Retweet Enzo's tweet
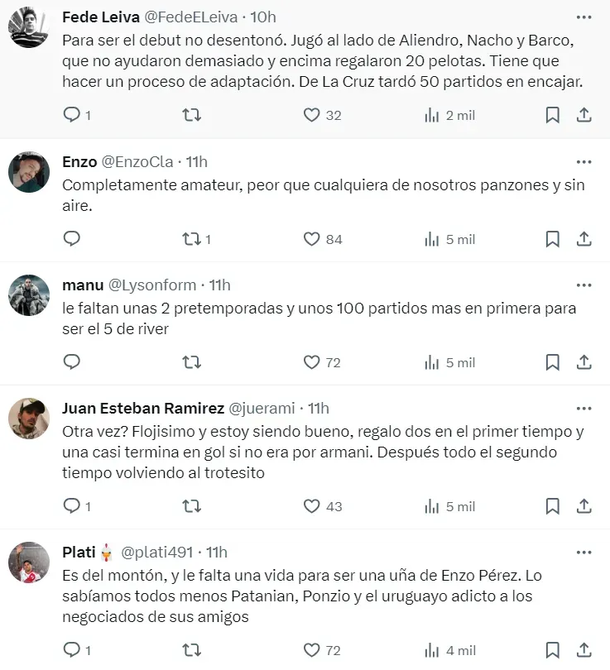 point(191,239)
